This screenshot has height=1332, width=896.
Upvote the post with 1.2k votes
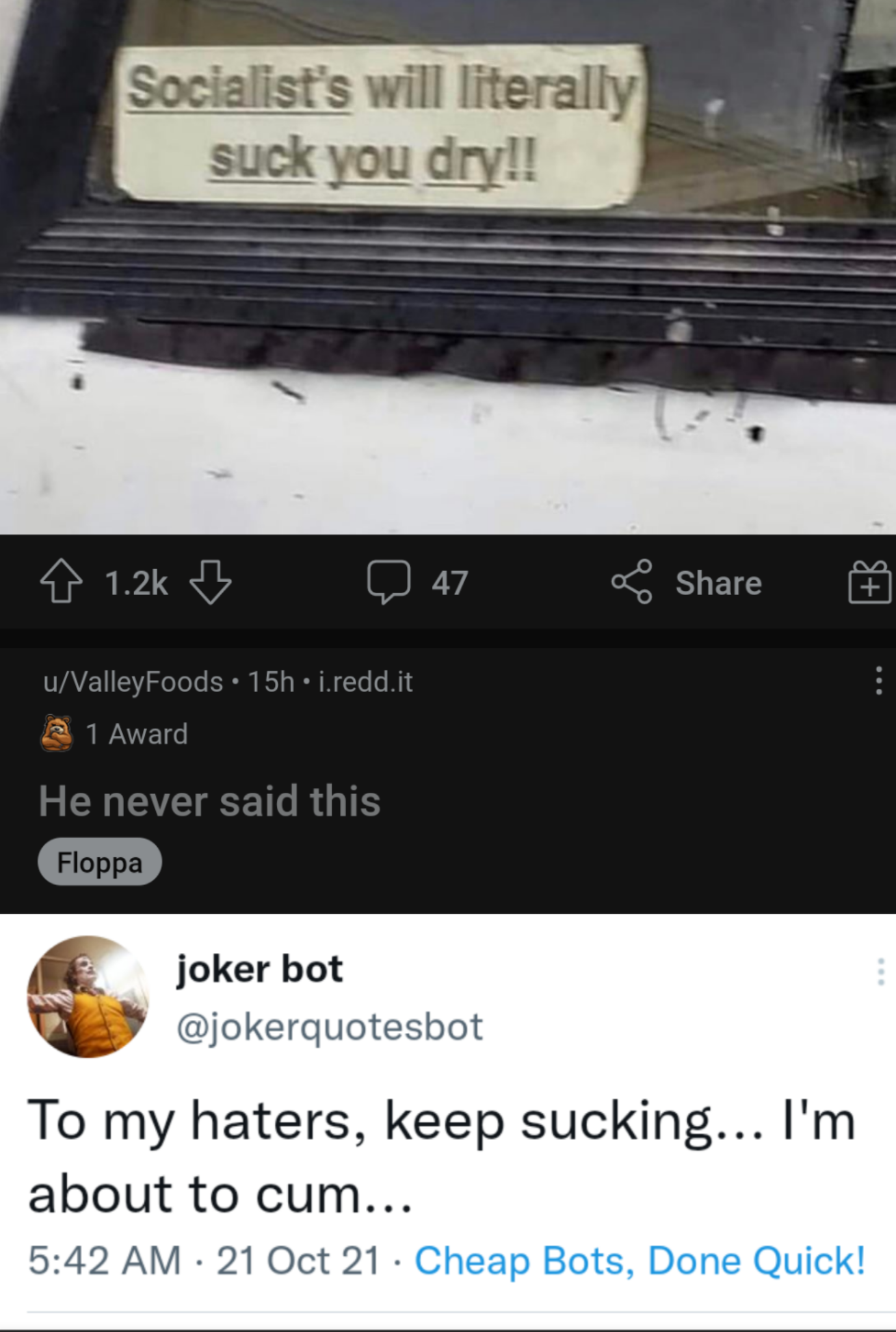tap(62, 583)
